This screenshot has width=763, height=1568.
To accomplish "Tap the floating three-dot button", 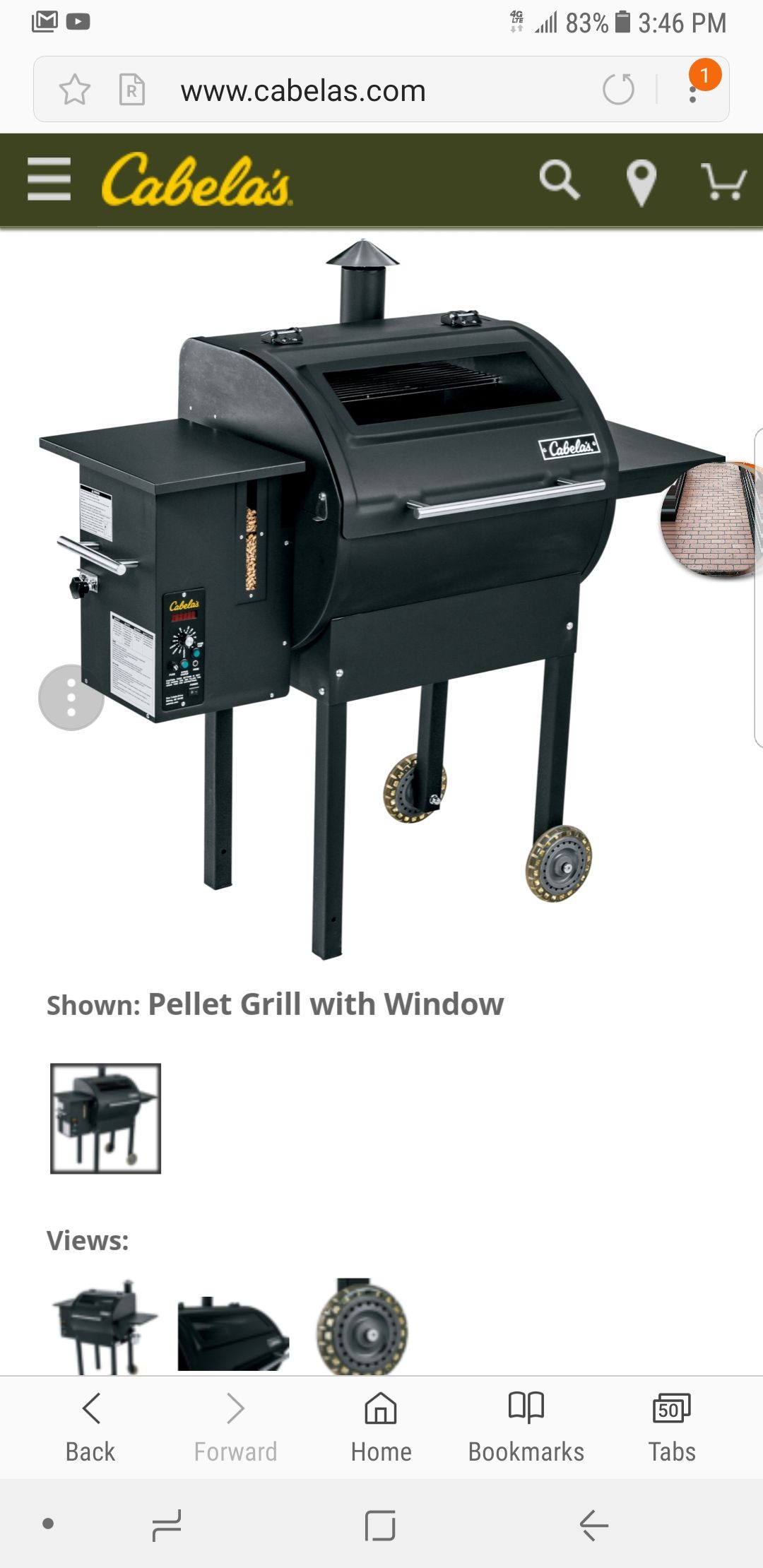I will [71, 697].
